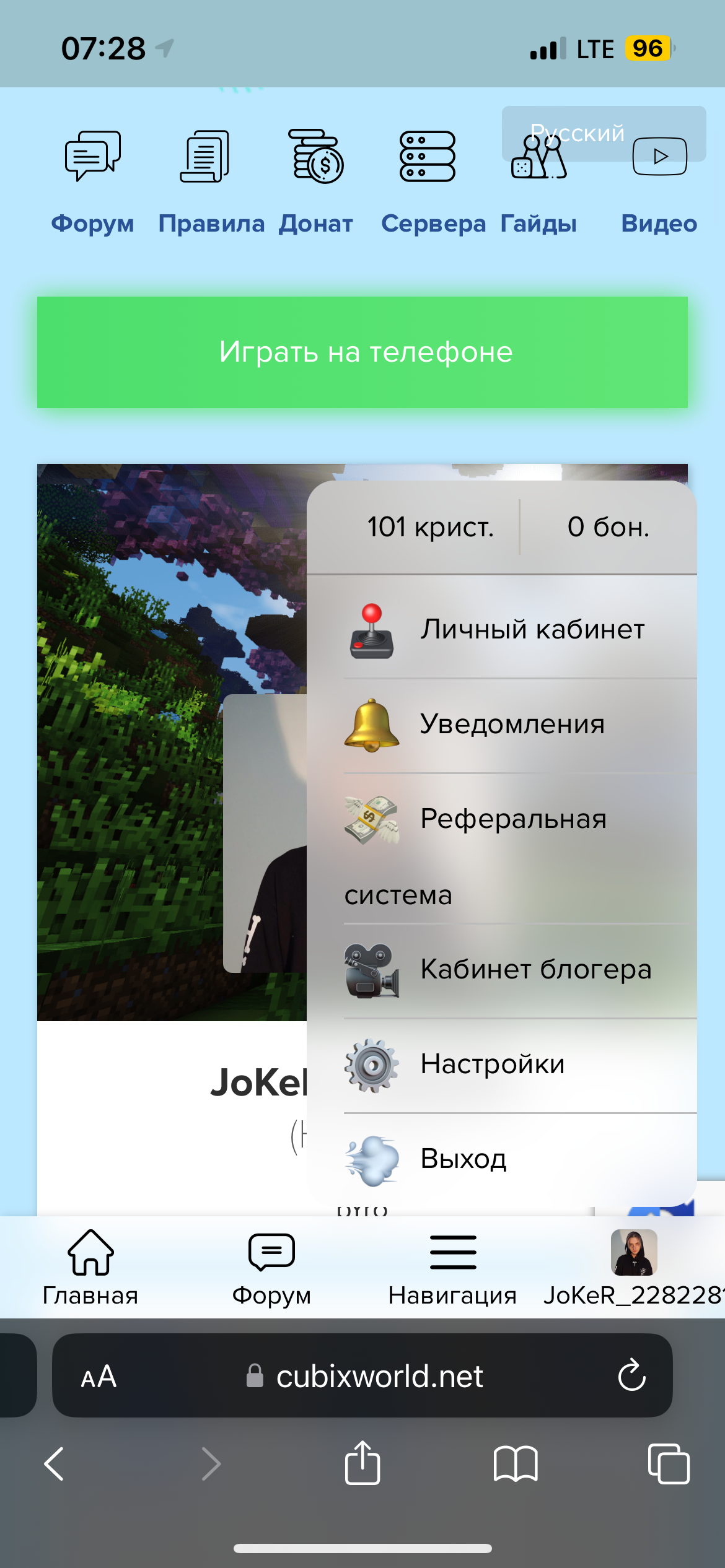Switch to the Форум bottom tab
The image size is (725, 1568).
click(x=271, y=1267)
